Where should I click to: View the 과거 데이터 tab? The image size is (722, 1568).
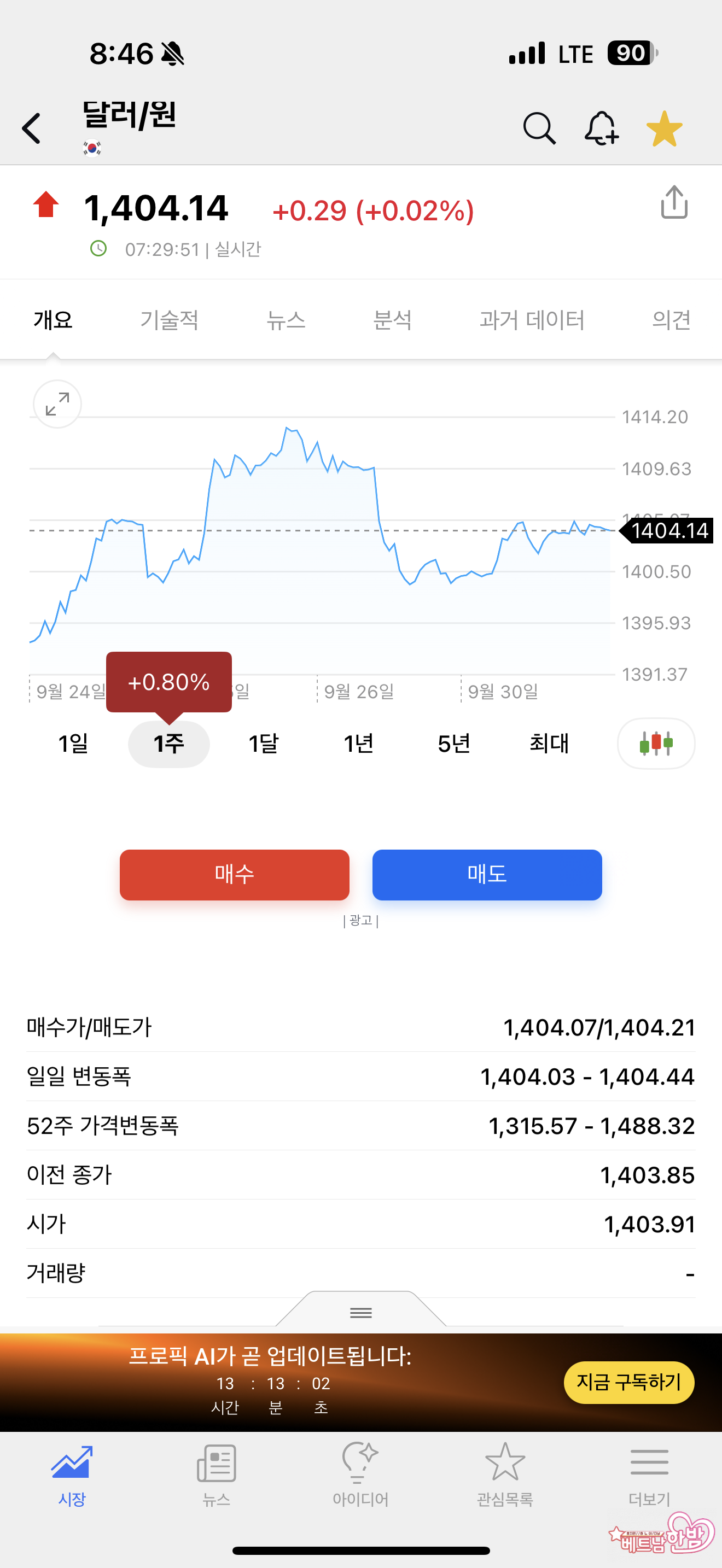[x=532, y=320]
